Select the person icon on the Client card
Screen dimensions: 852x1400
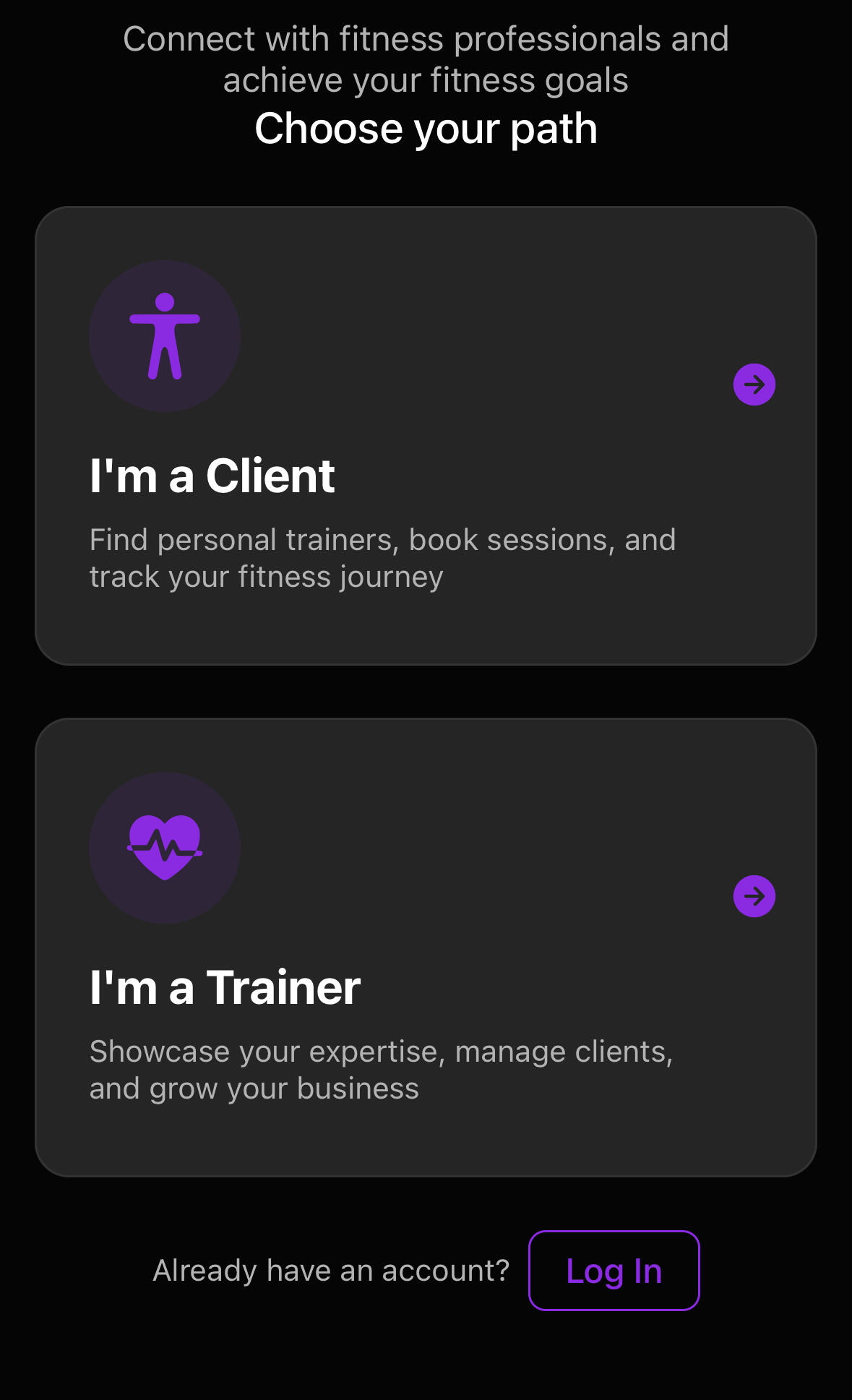(x=164, y=338)
